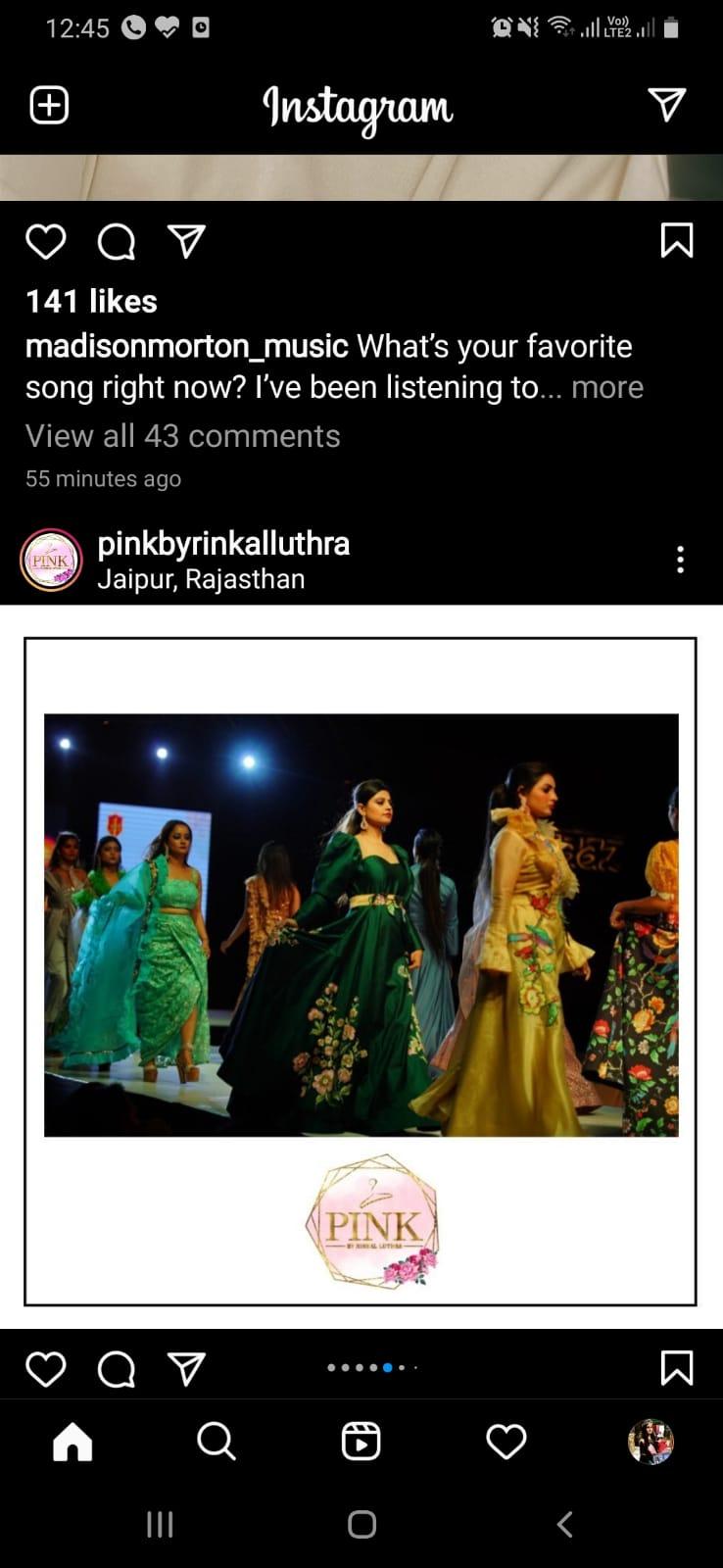
Task: Like pinkbyrinkalluthra's post
Action: (x=45, y=1368)
